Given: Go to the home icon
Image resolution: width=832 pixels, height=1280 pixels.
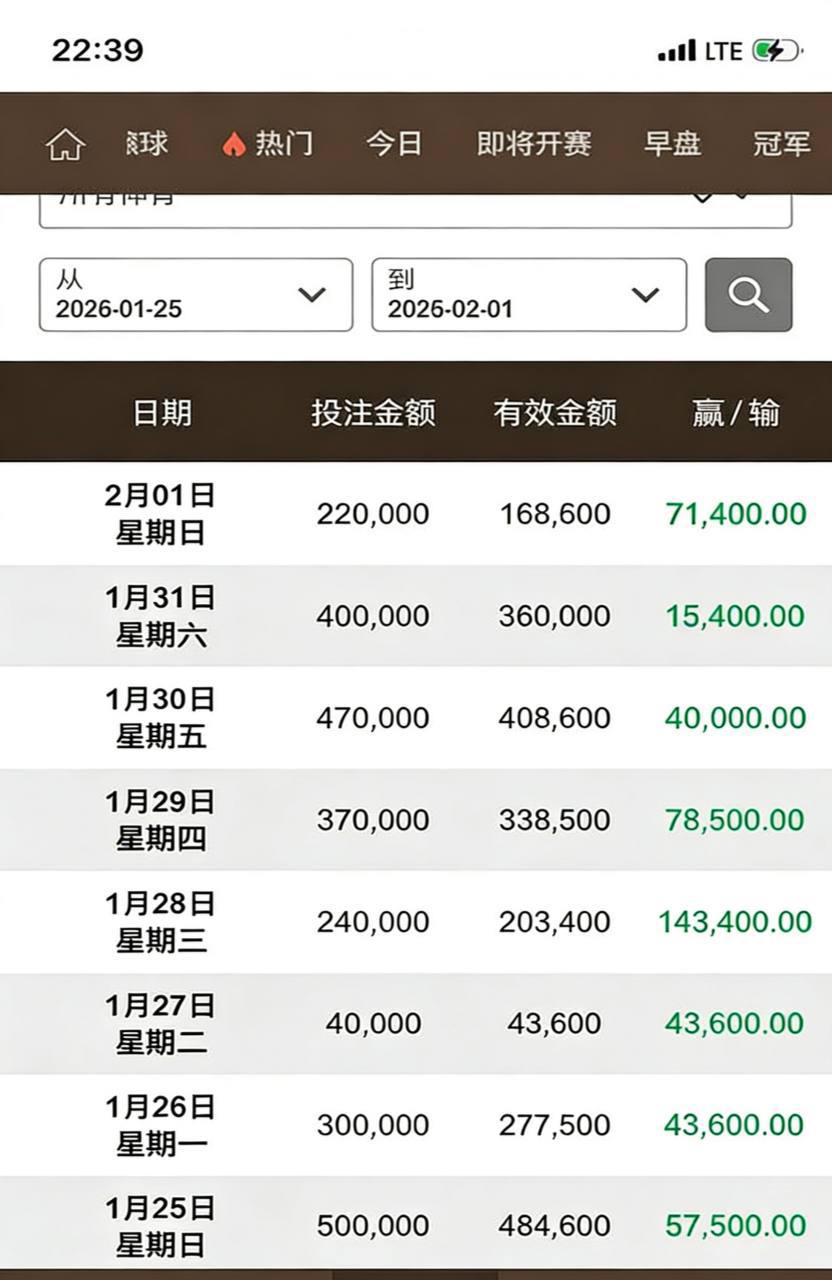Looking at the screenshot, I should coord(65,145).
